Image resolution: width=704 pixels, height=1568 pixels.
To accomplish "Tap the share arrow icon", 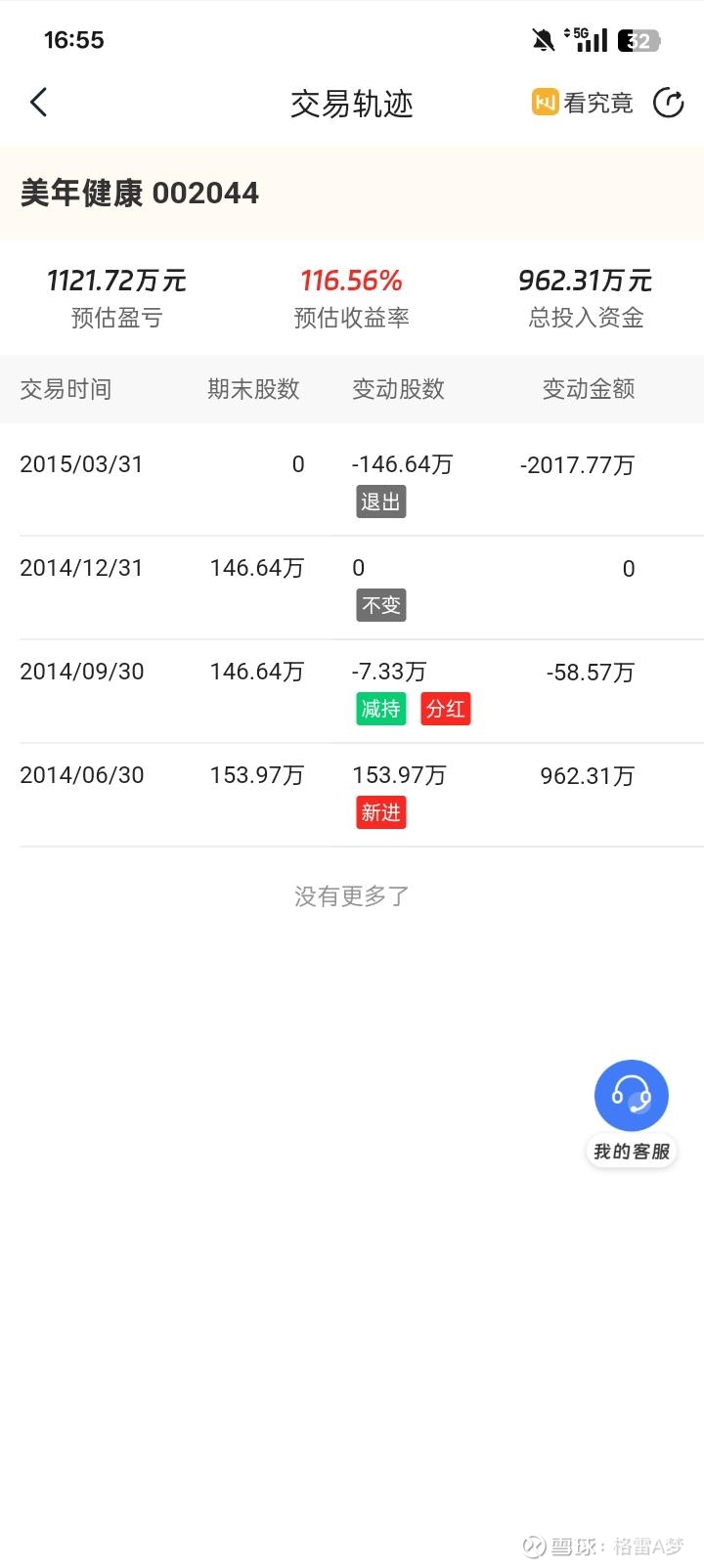I will pyautogui.click(x=669, y=103).
